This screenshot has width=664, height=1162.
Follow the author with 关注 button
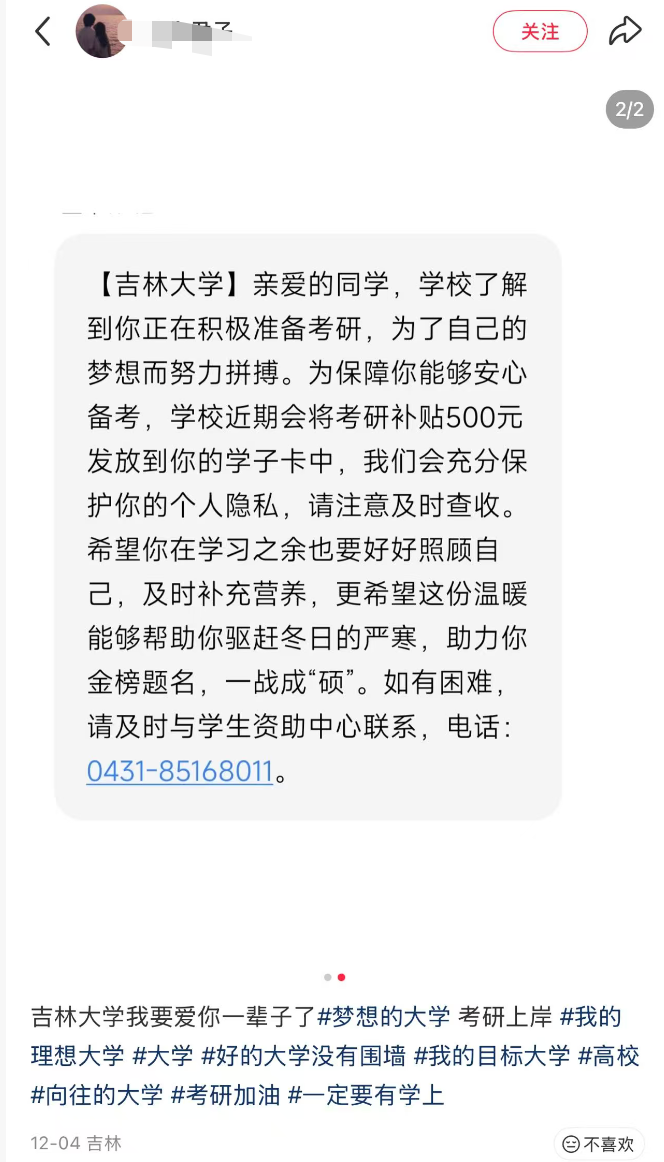(x=540, y=32)
